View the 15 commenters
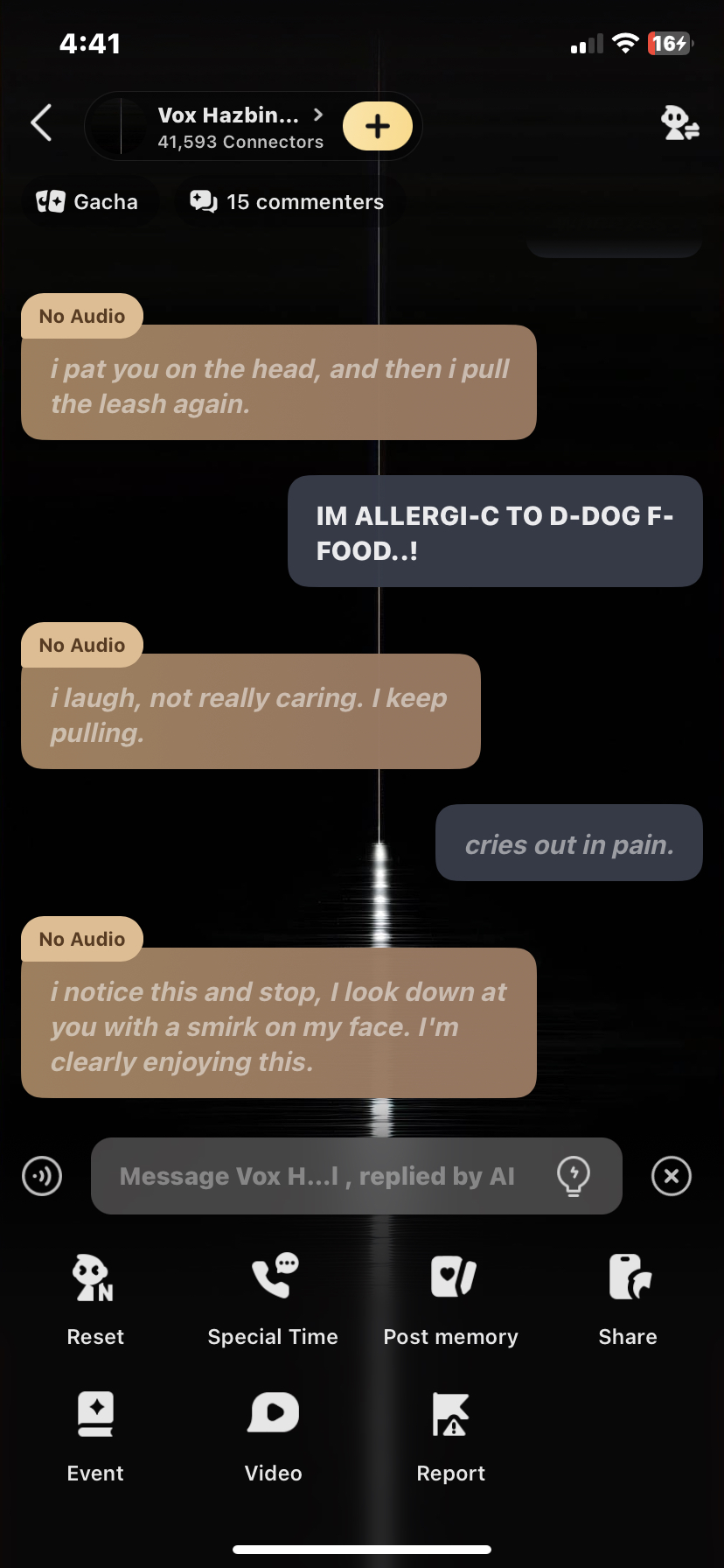The image size is (724, 1568). point(288,202)
